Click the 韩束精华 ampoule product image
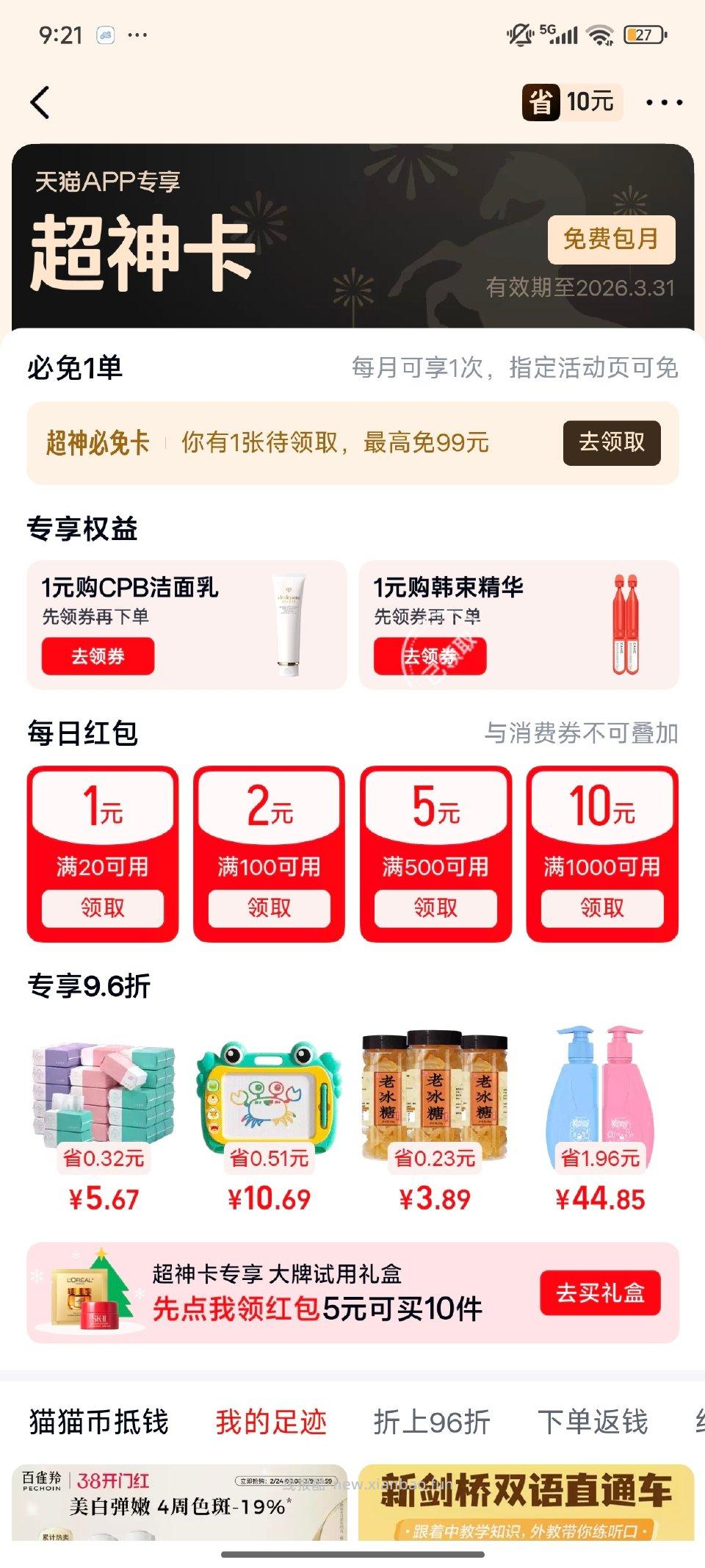Screen dimensions: 705x1568 [628, 625]
